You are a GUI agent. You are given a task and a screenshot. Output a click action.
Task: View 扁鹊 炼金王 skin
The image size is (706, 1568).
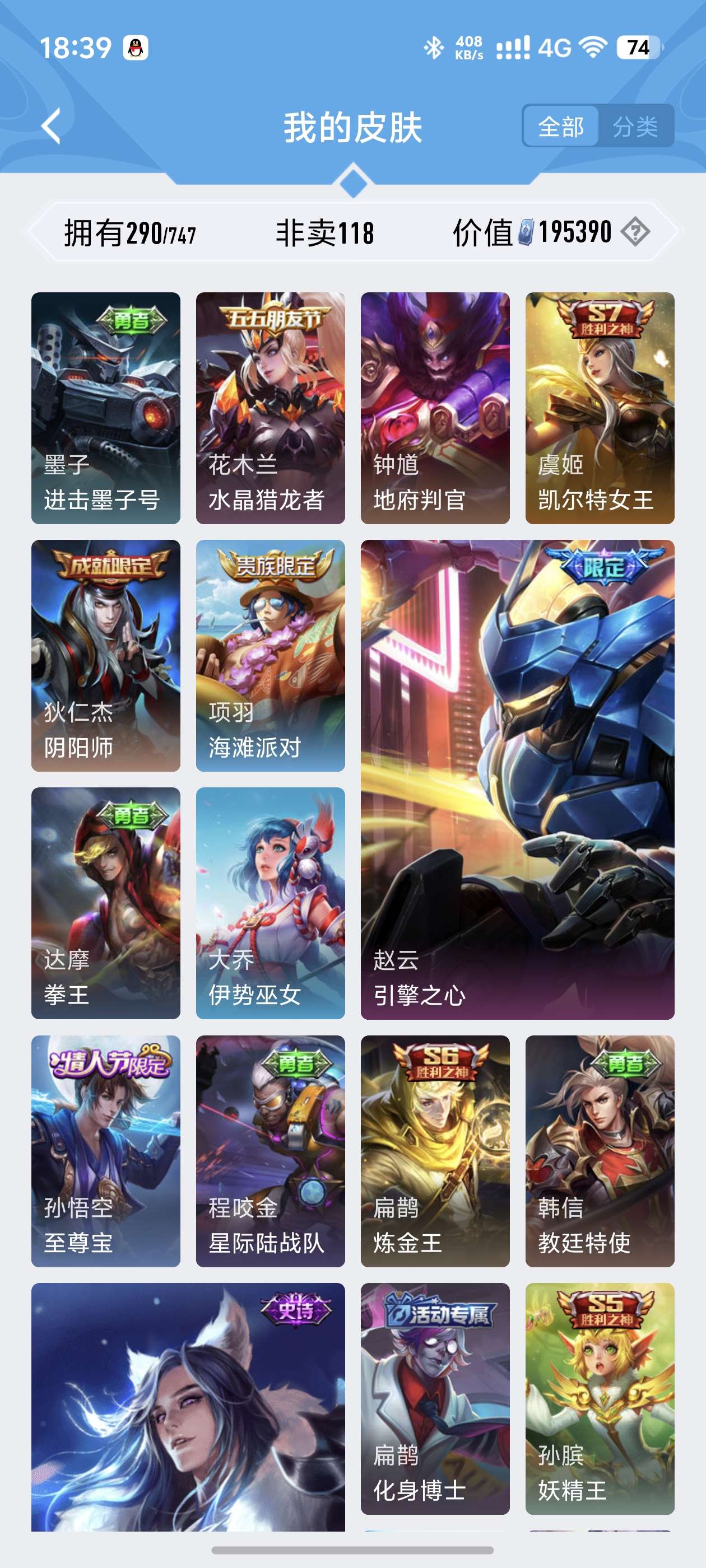tap(435, 1151)
